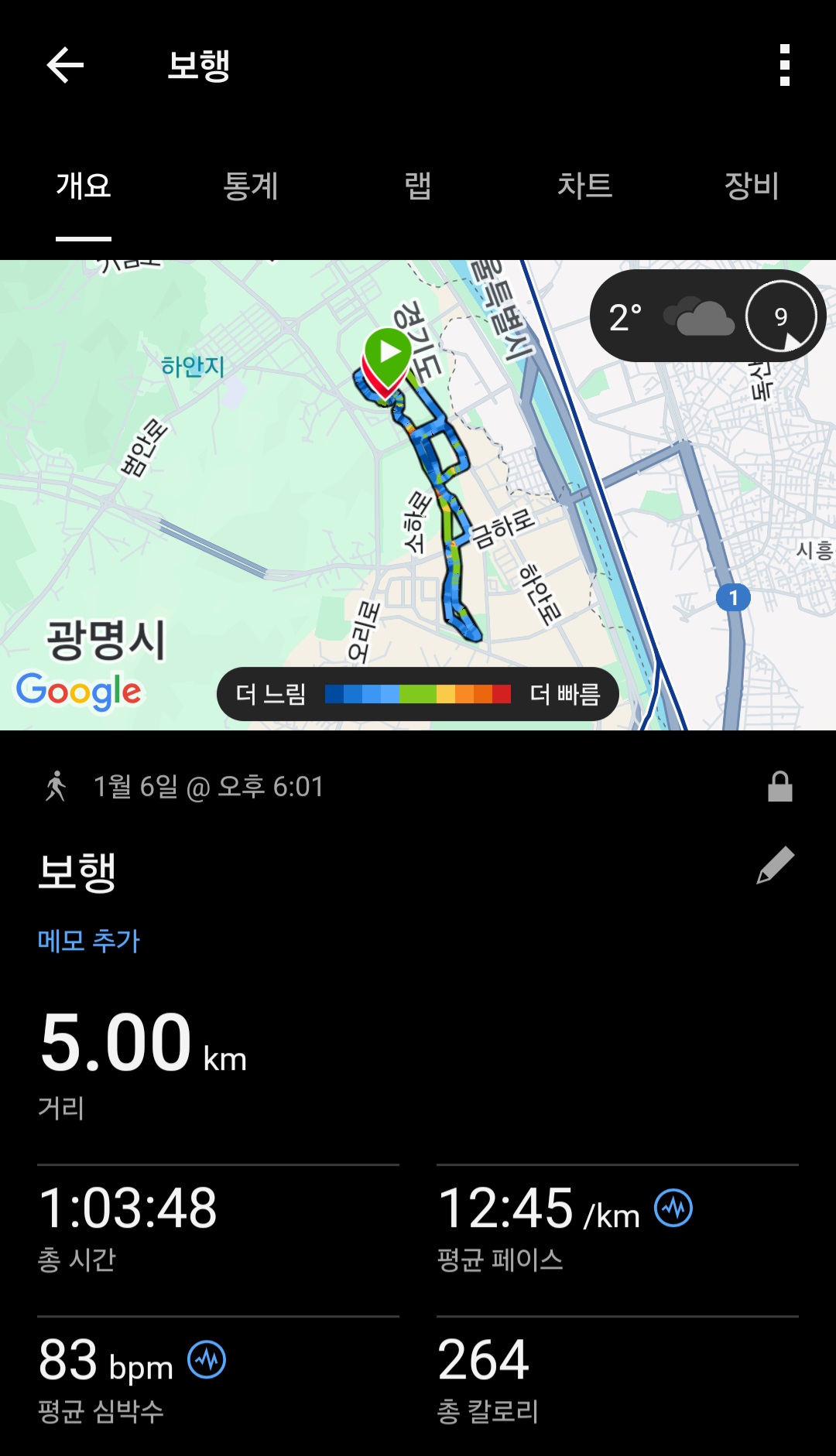Open the 차트 tab
This screenshot has width=836, height=1456.
tap(586, 186)
